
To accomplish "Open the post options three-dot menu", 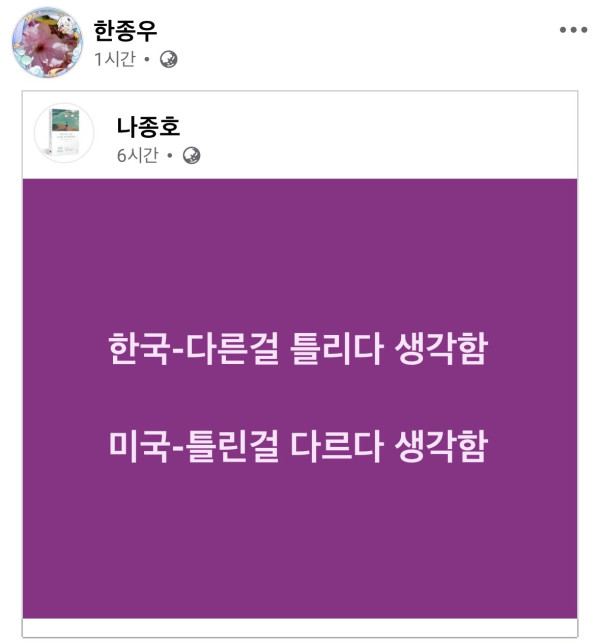I will pyautogui.click(x=573, y=30).
